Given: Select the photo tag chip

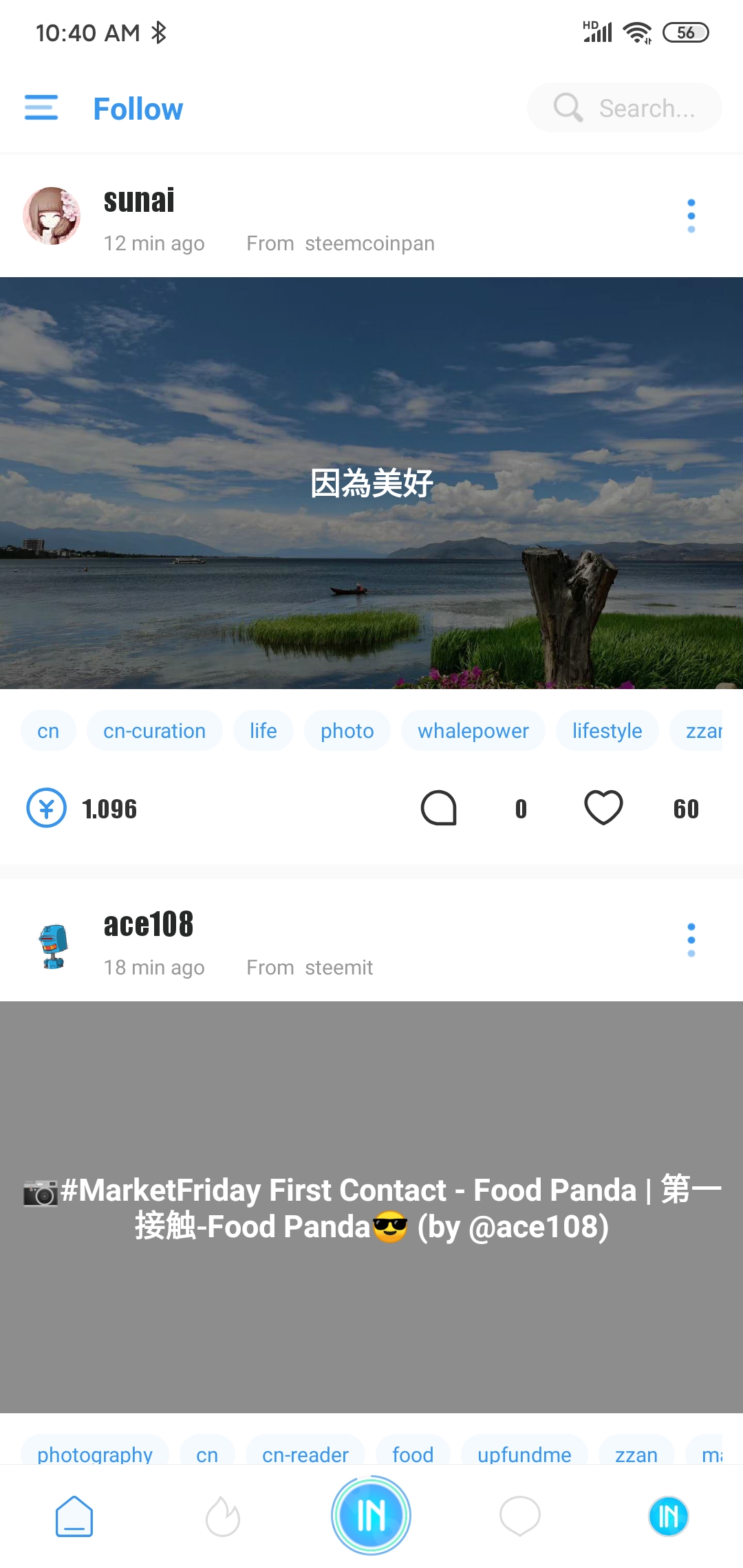Looking at the screenshot, I should coord(347,730).
